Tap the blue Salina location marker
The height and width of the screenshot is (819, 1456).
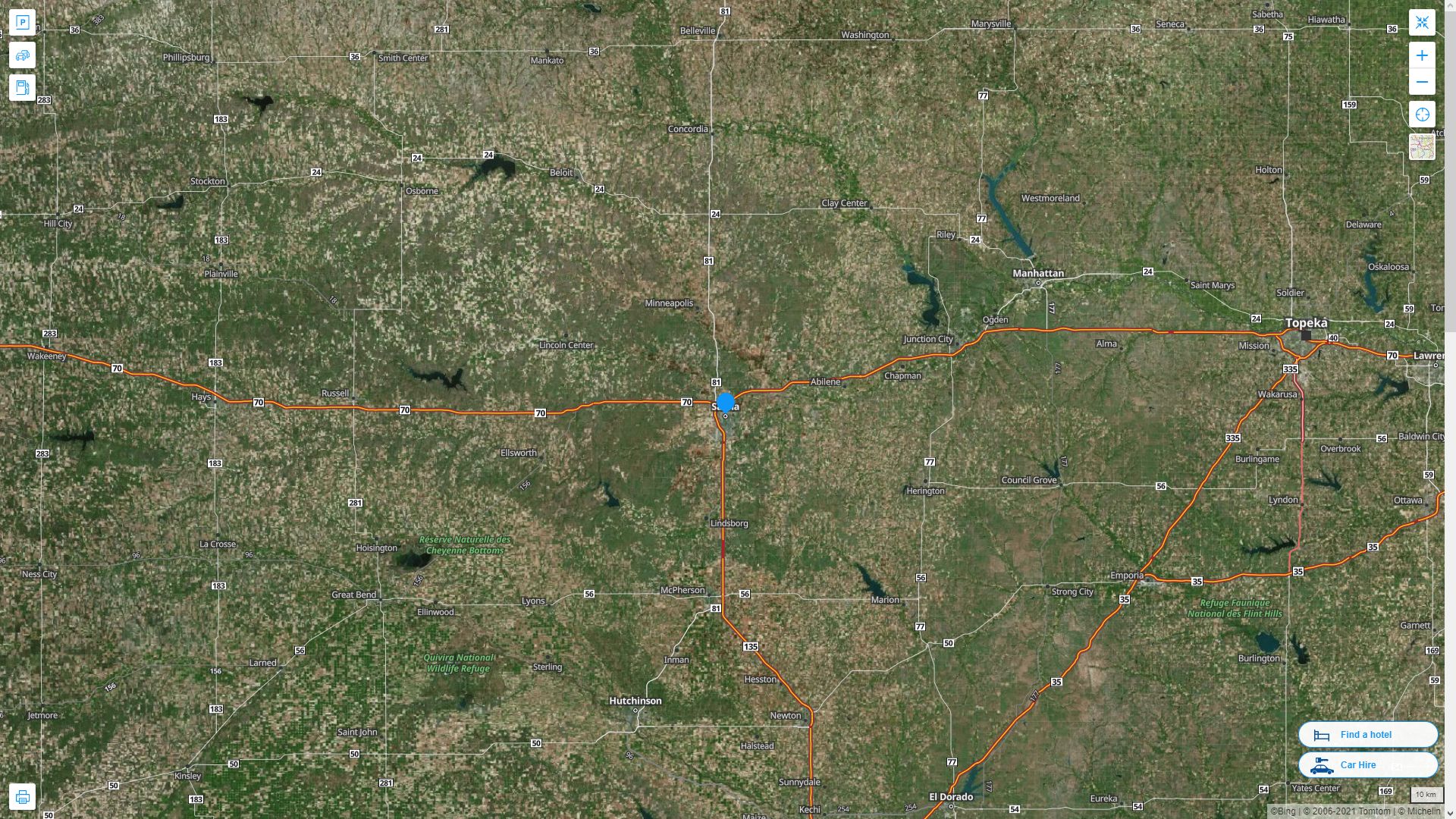(x=725, y=402)
